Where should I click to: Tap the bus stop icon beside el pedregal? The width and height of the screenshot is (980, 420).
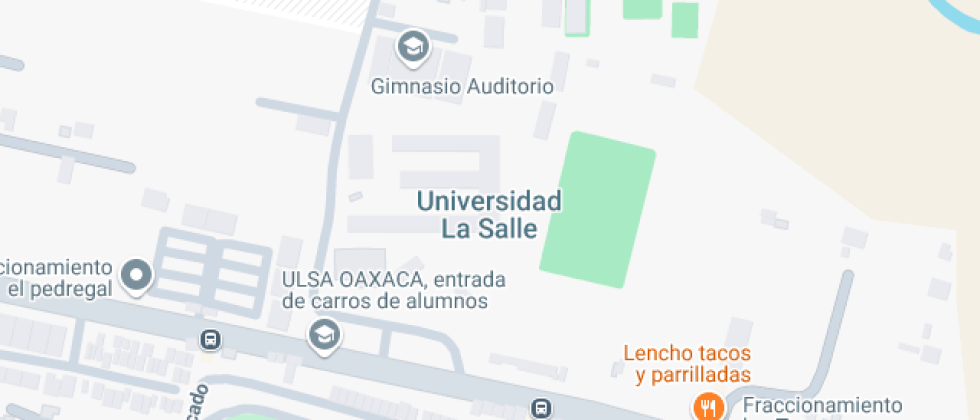[x=211, y=340]
